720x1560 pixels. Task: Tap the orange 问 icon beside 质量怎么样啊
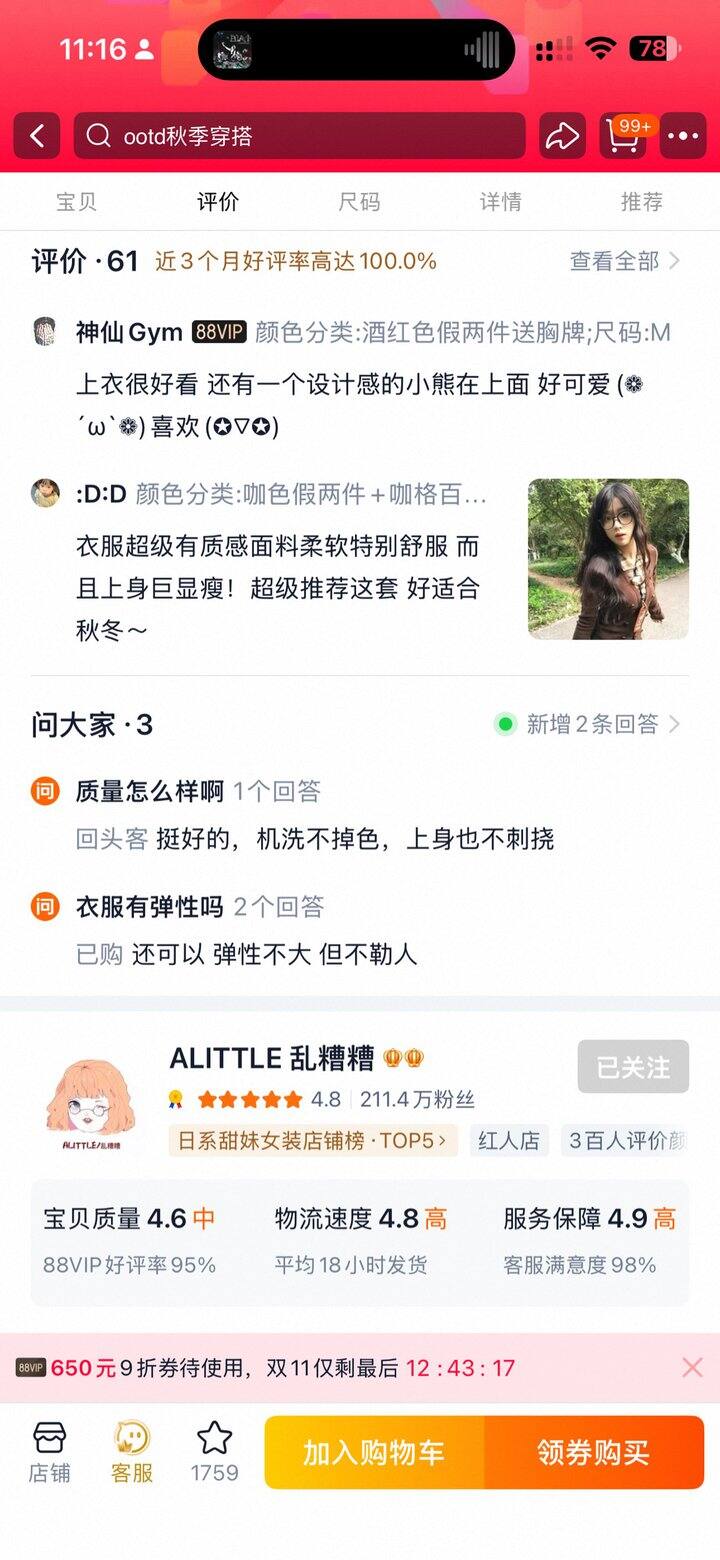42,791
